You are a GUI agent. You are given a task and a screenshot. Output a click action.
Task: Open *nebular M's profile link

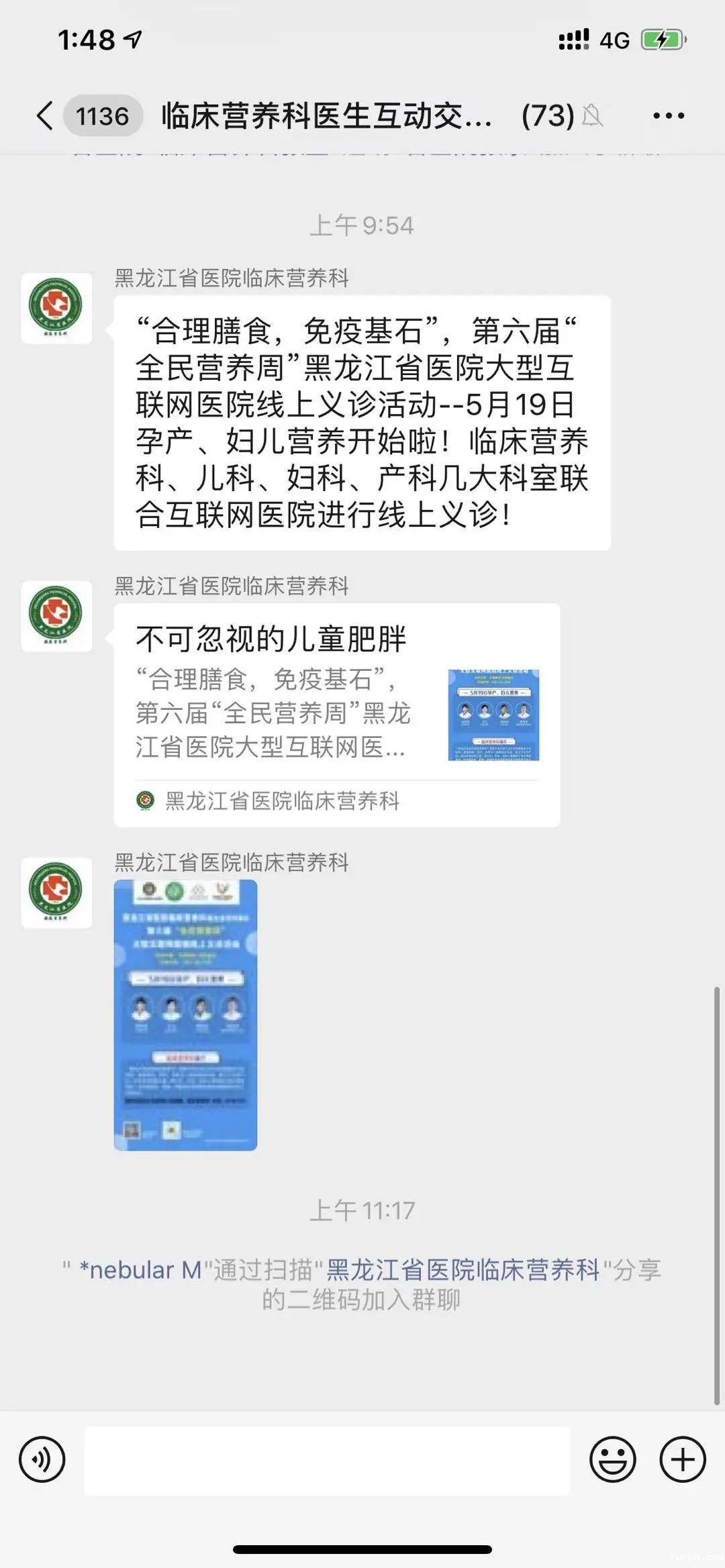[x=140, y=1270]
